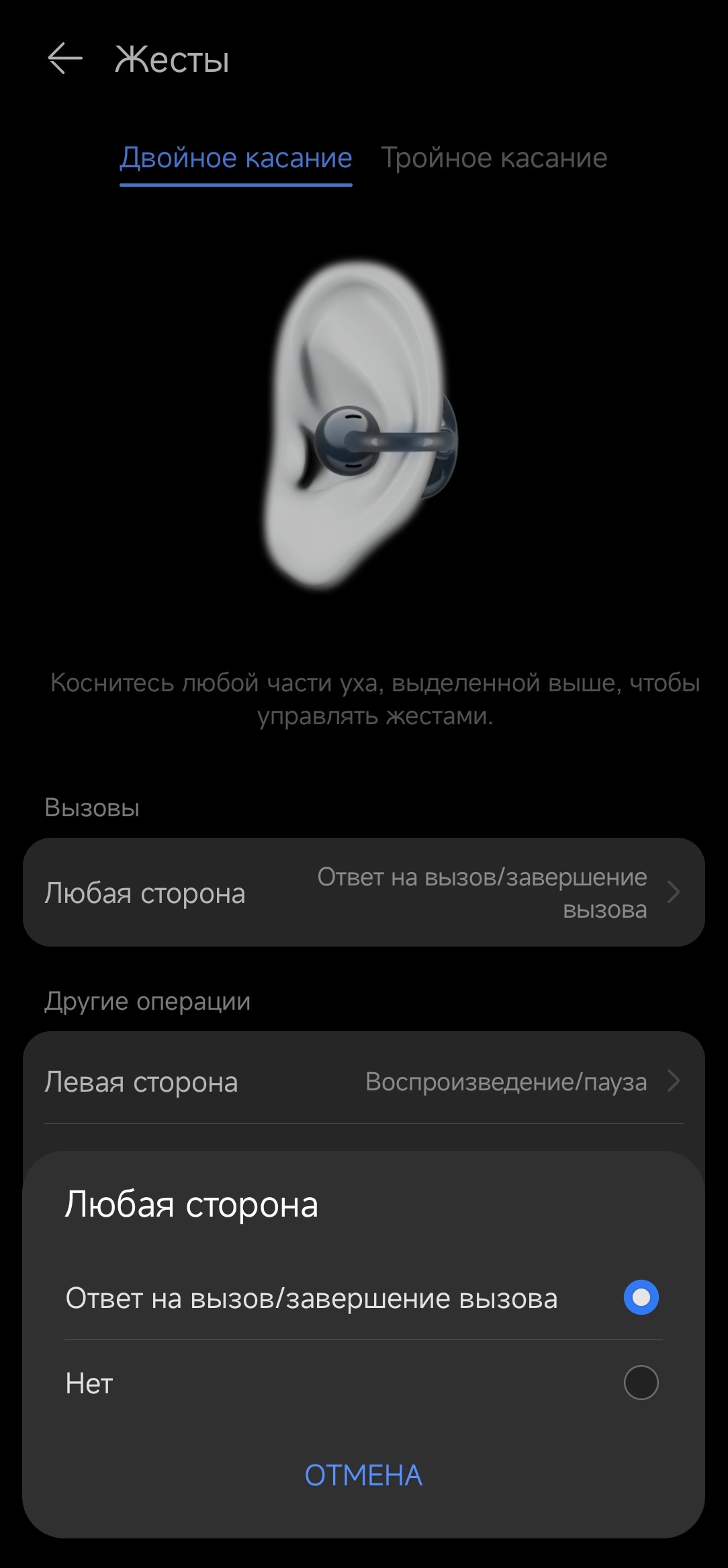Select the 'Нет' radio option
The image size is (728, 1568).
(640, 1383)
